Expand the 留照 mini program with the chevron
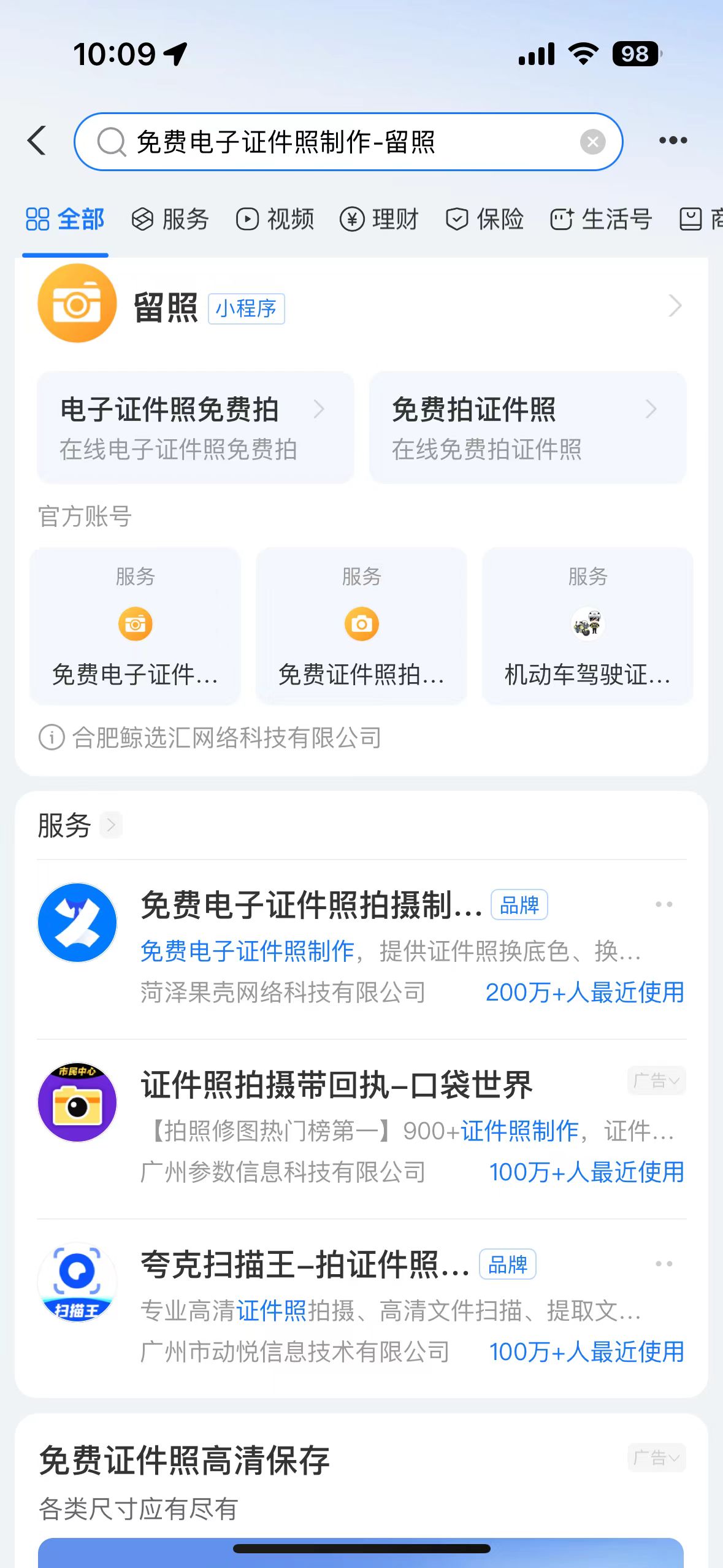 coord(675,305)
